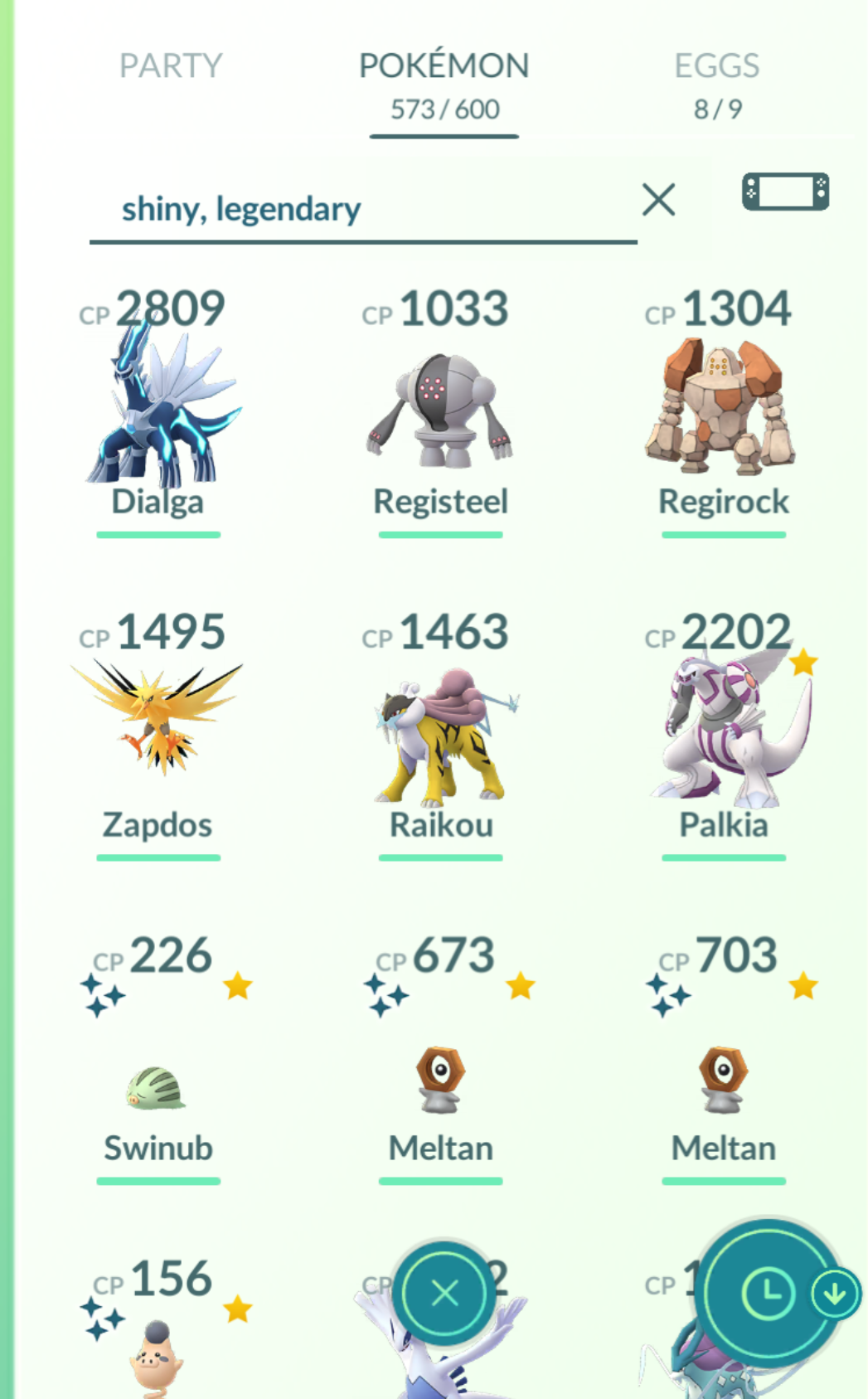
Task: Open the sort order clock button
Action: (x=767, y=1294)
